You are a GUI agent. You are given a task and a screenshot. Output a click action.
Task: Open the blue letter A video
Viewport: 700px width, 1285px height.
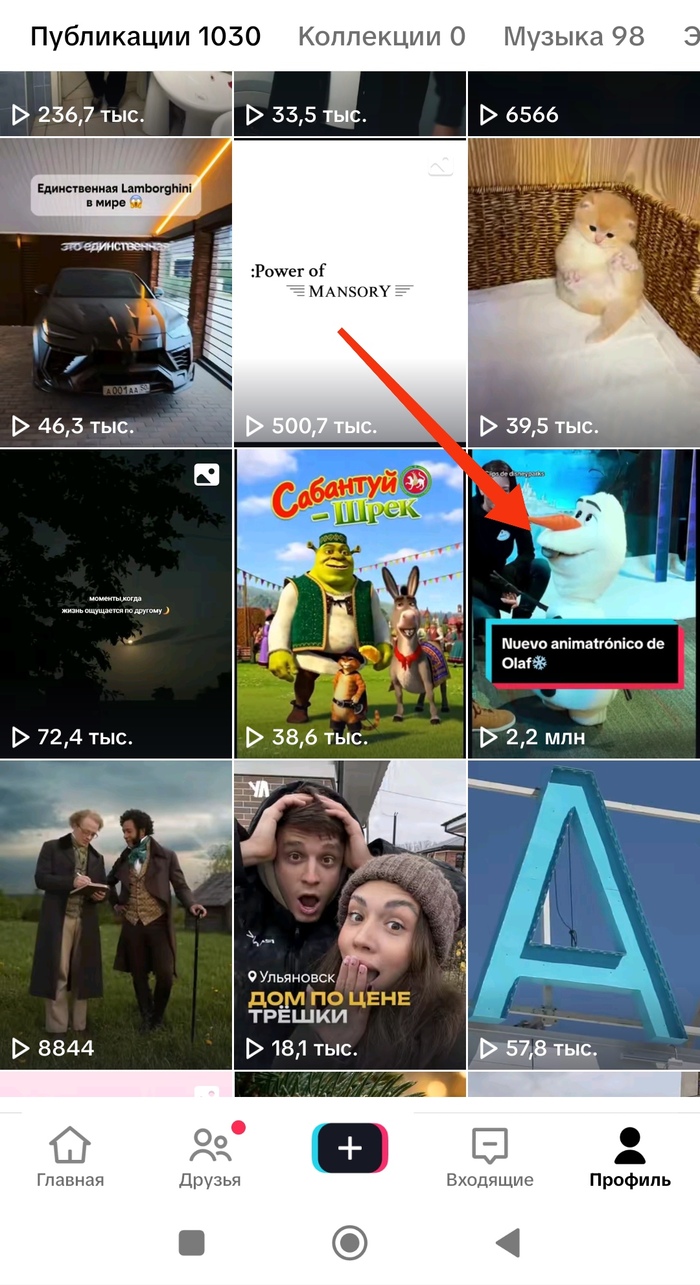(584, 914)
